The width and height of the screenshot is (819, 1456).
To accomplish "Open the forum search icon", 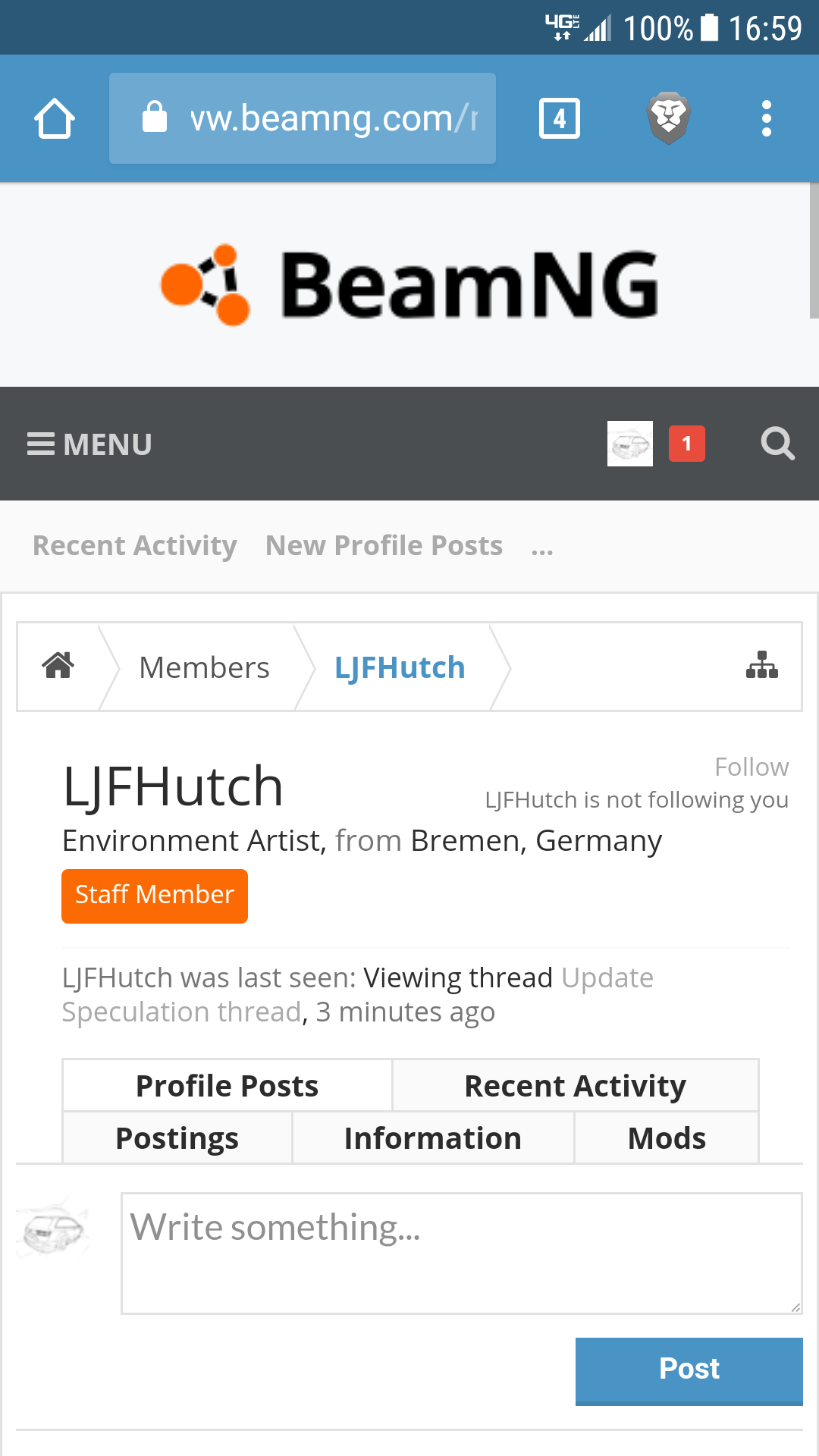I will click(778, 444).
